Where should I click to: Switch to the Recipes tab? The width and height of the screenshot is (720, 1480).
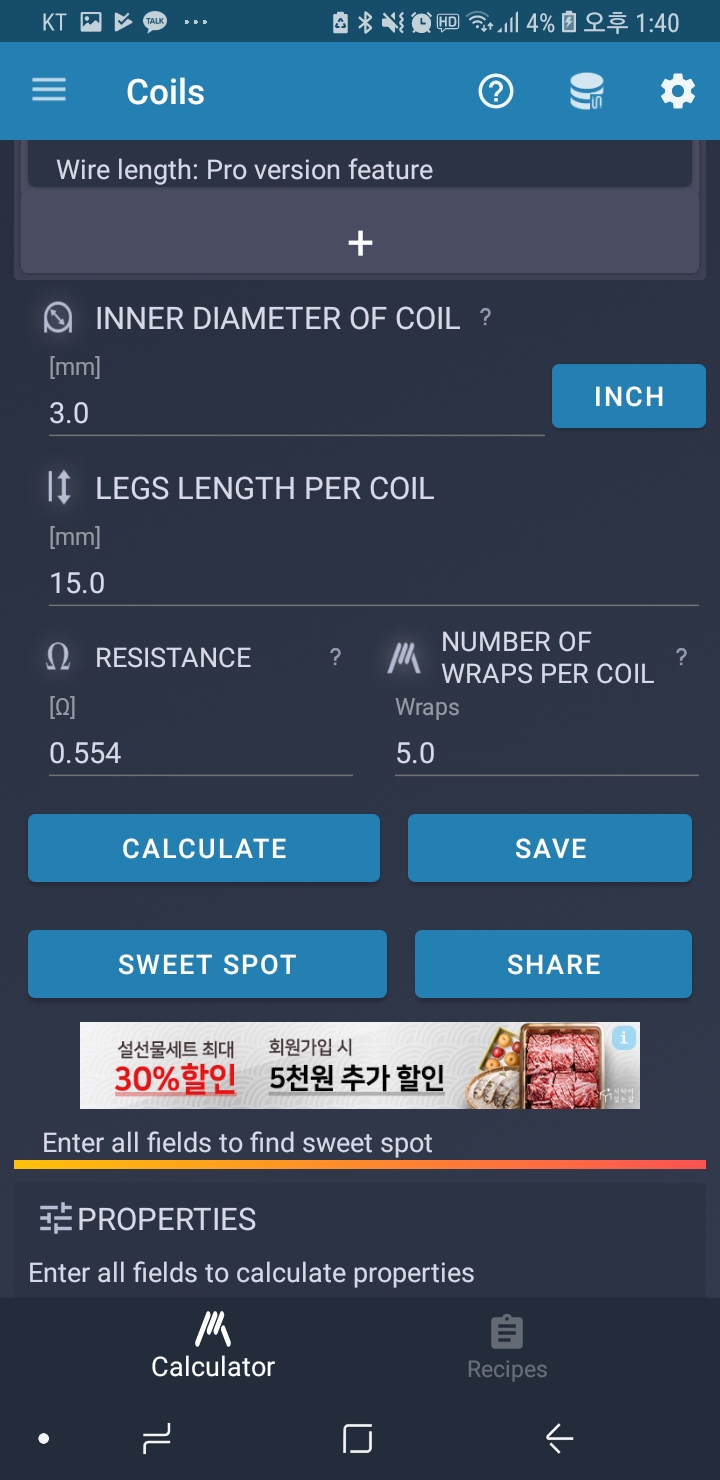(x=507, y=1348)
